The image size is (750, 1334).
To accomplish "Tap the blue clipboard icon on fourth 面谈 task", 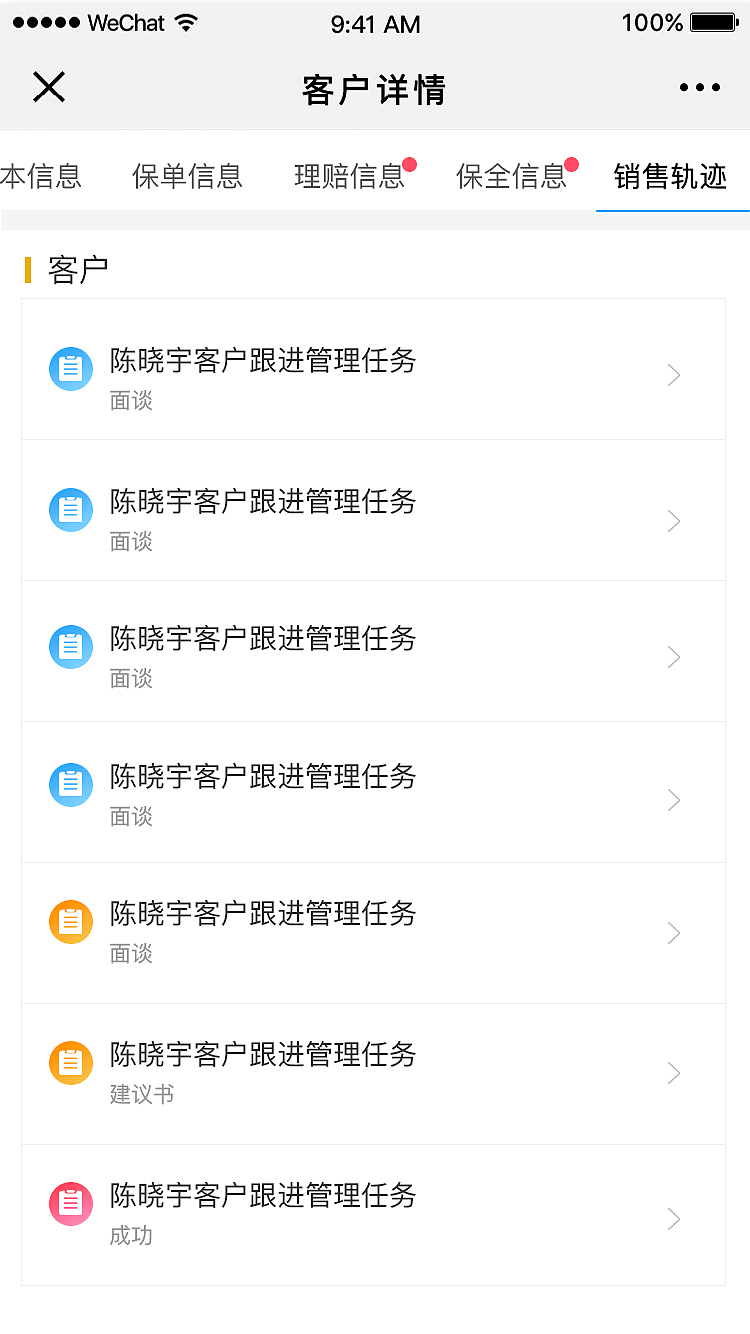I will pos(70,784).
